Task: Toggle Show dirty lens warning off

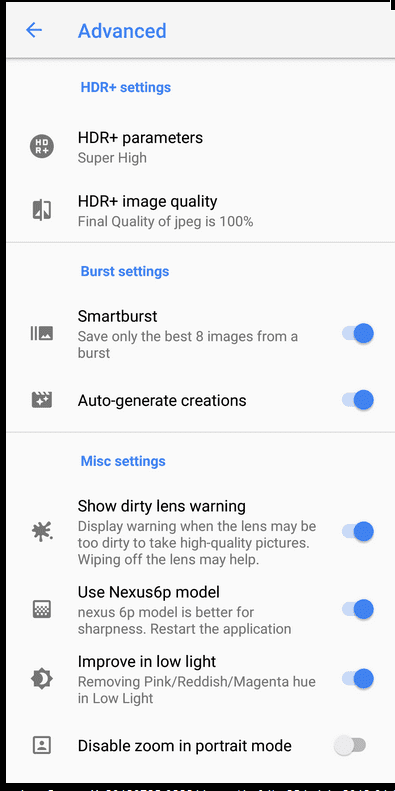Action: pyautogui.click(x=358, y=531)
